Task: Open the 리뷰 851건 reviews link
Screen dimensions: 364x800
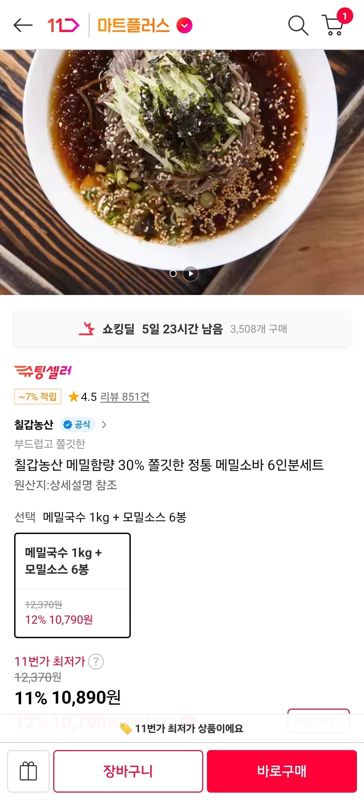Action: 125,396
